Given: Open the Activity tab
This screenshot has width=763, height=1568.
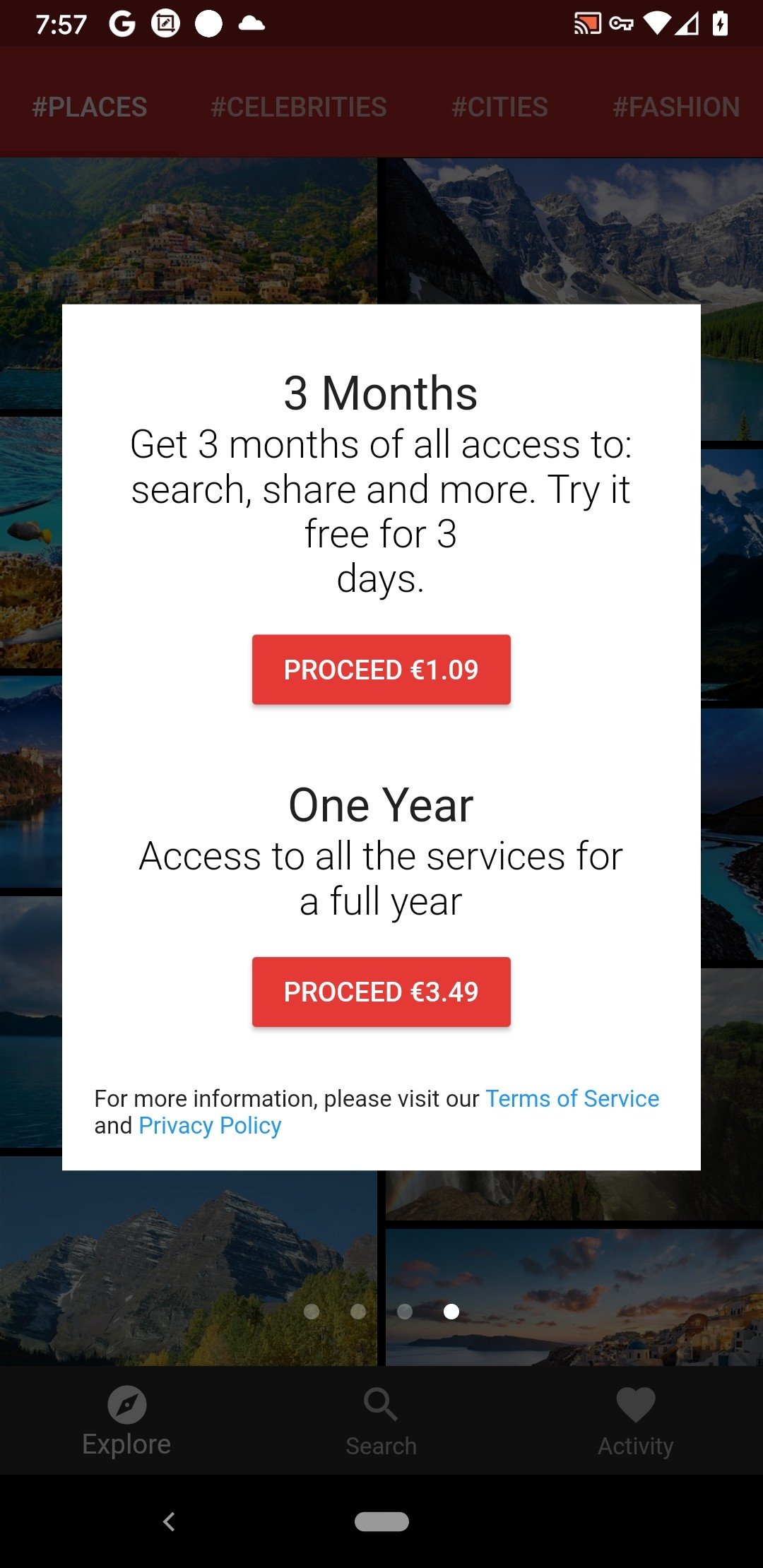Looking at the screenshot, I should [635, 1421].
